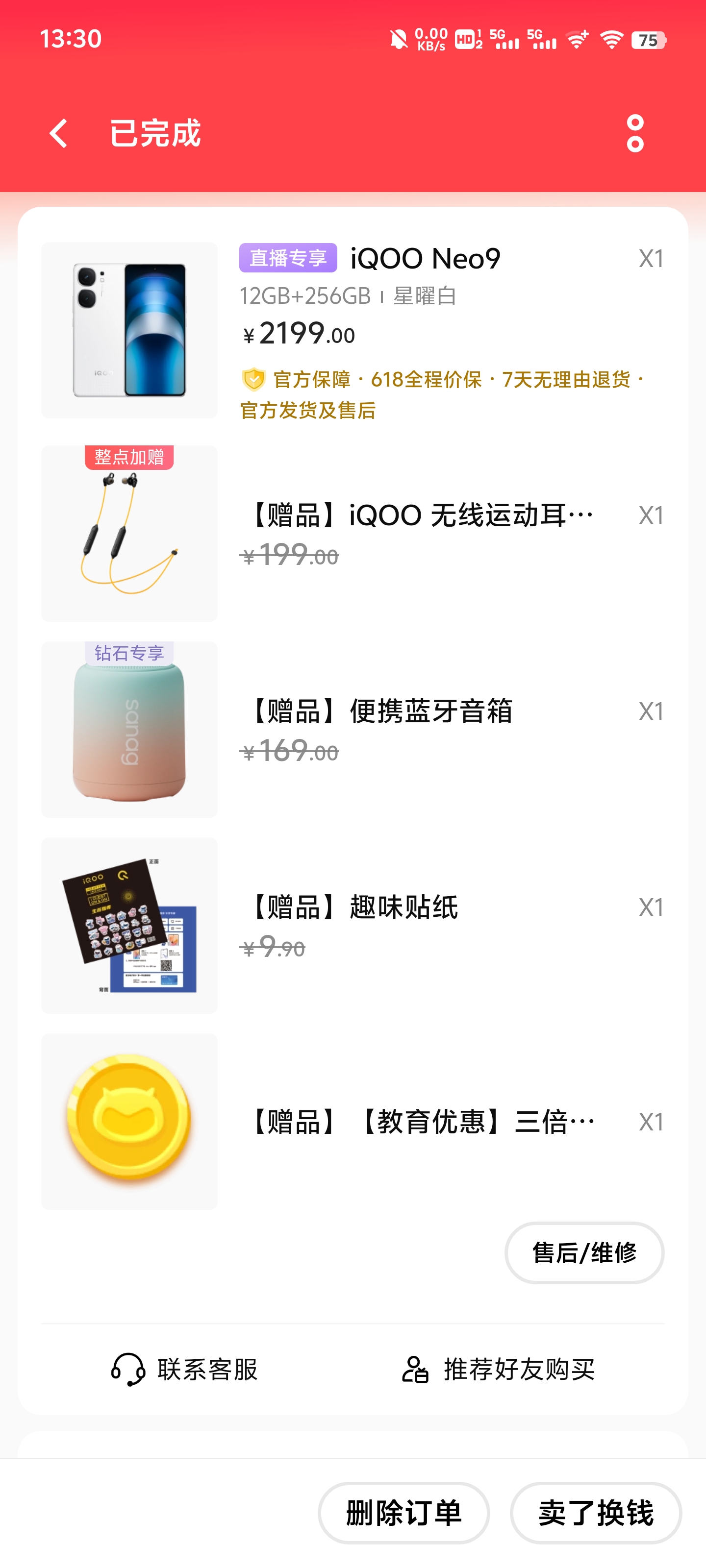The image size is (706, 1568).
Task: Delete this order with 删除订单
Action: (x=404, y=1513)
